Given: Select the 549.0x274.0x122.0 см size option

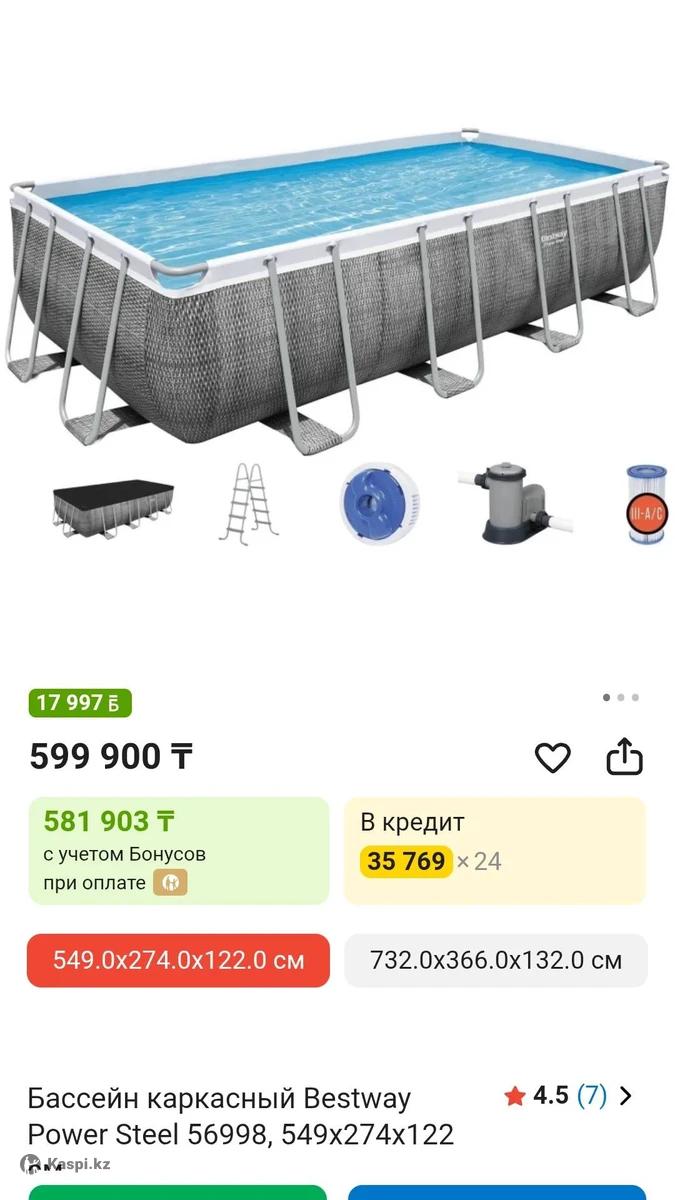Looking at the screenshot, I should pos(178,961).
